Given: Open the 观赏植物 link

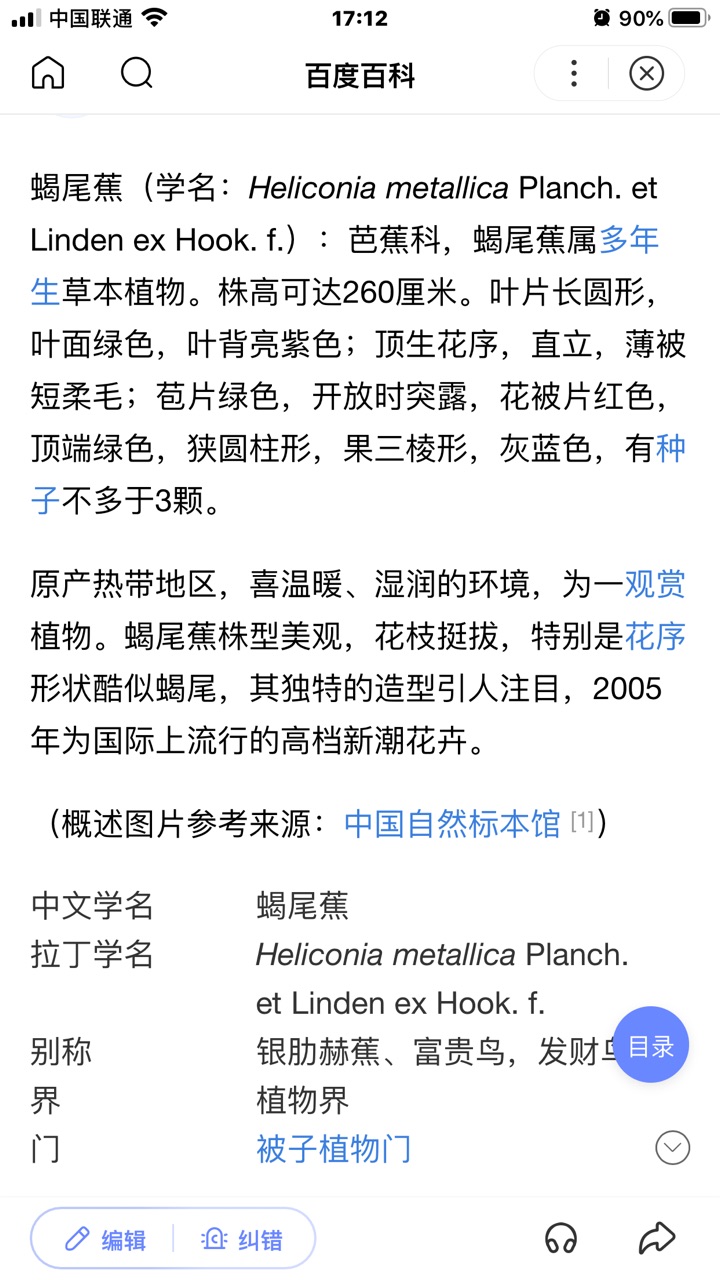Looking at the screenshot, I should pos(655,584).
